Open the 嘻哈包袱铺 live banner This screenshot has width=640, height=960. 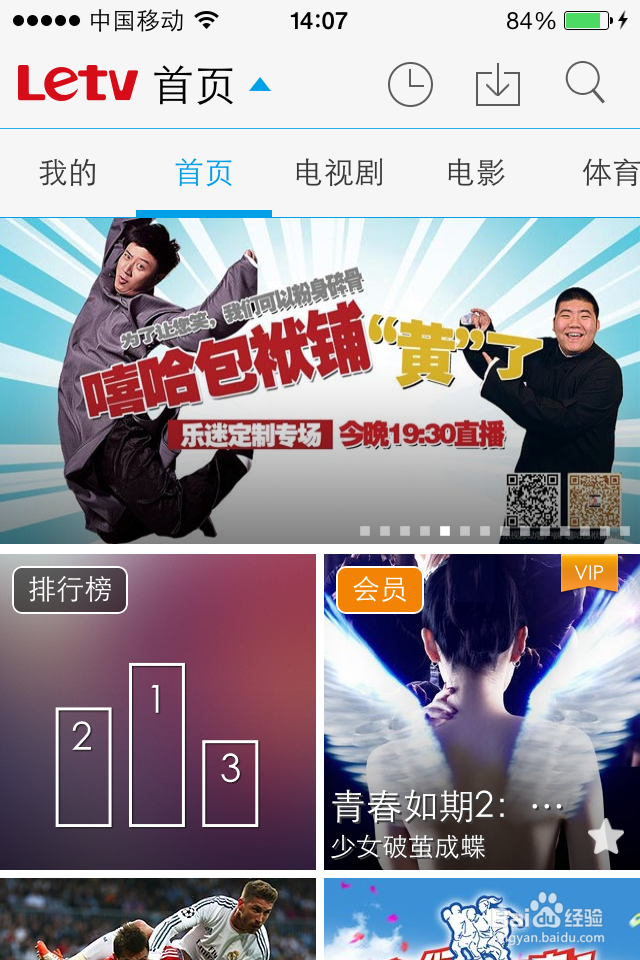(x=320, y=380)
